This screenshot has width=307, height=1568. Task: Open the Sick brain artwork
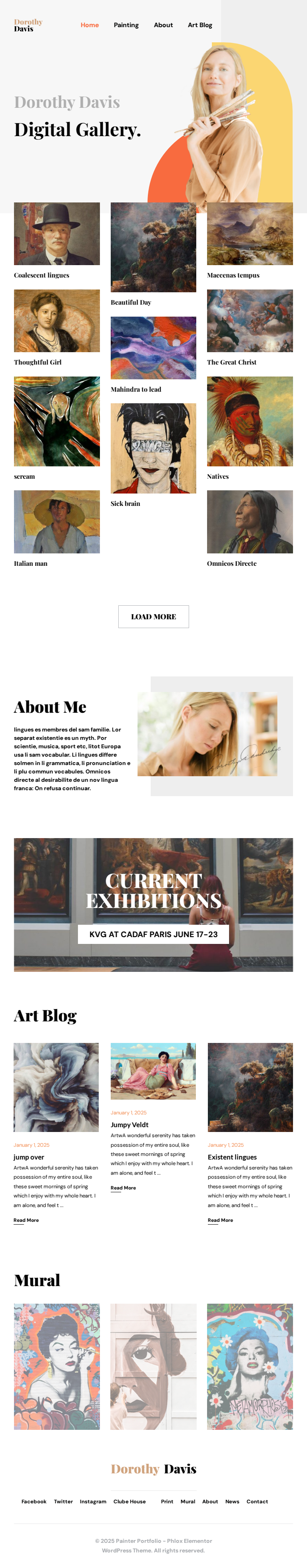[153, 448]
